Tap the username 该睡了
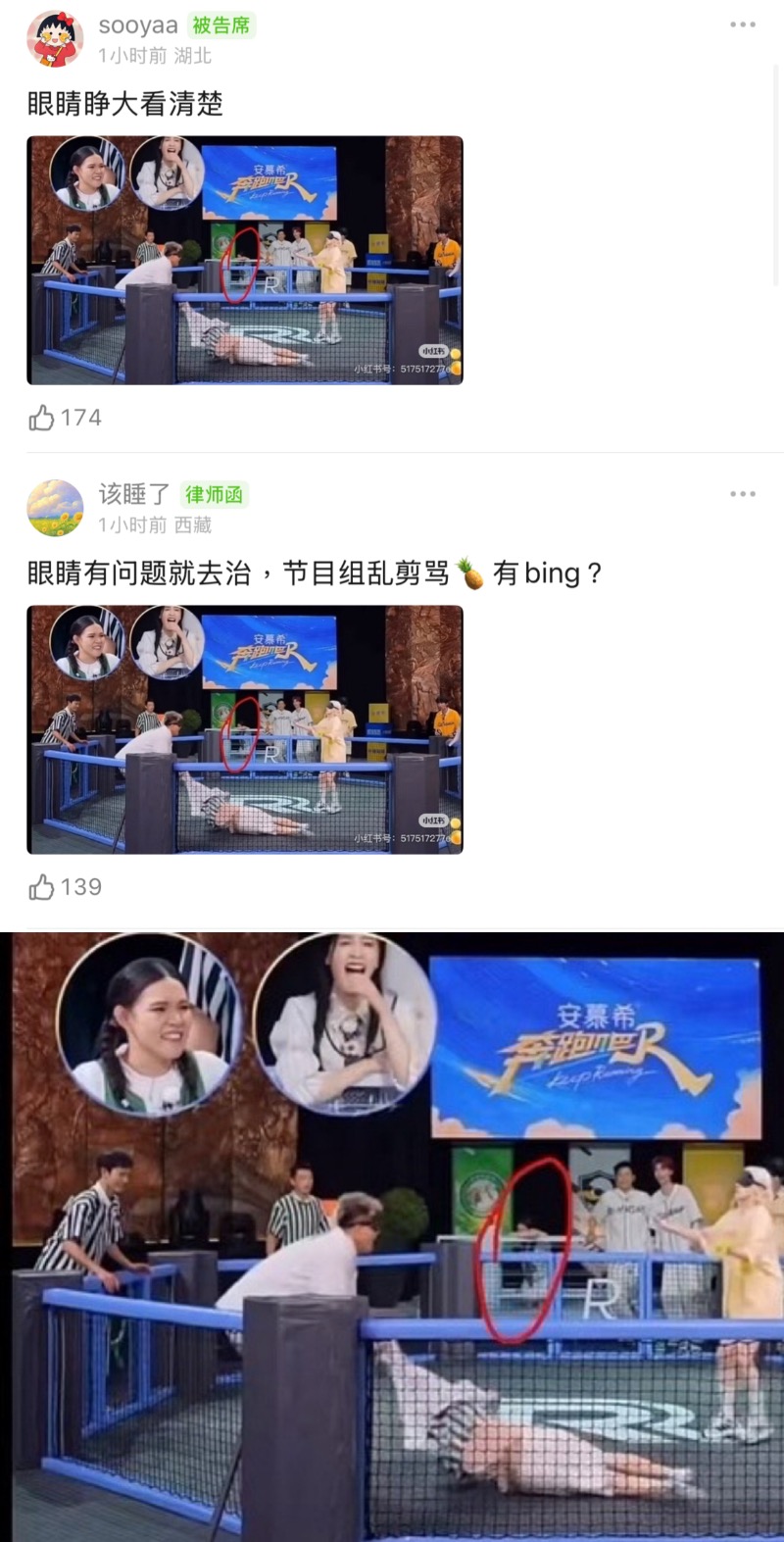The width and height of the screenshot is (784, 1542). pos(134,494)
